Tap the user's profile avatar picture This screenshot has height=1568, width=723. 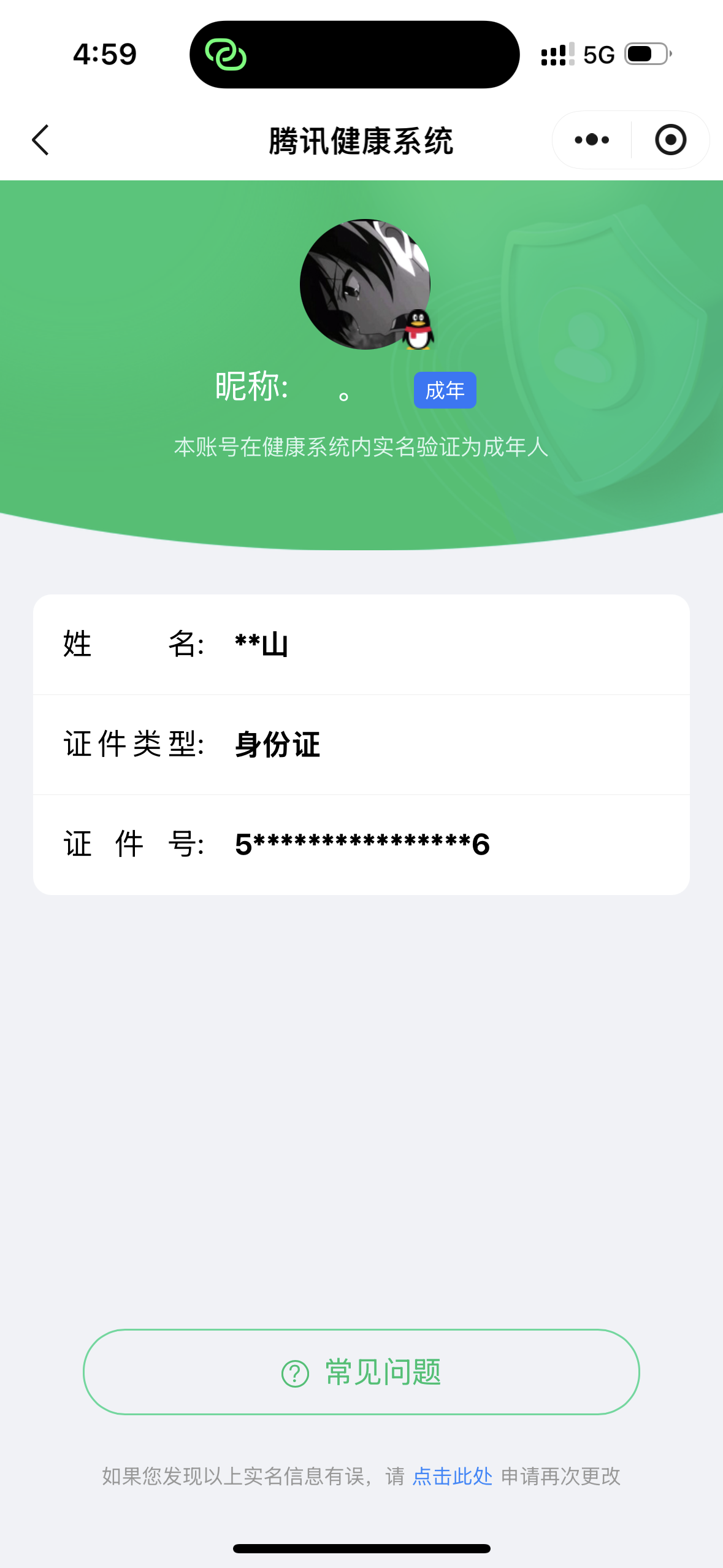(365, 284)
